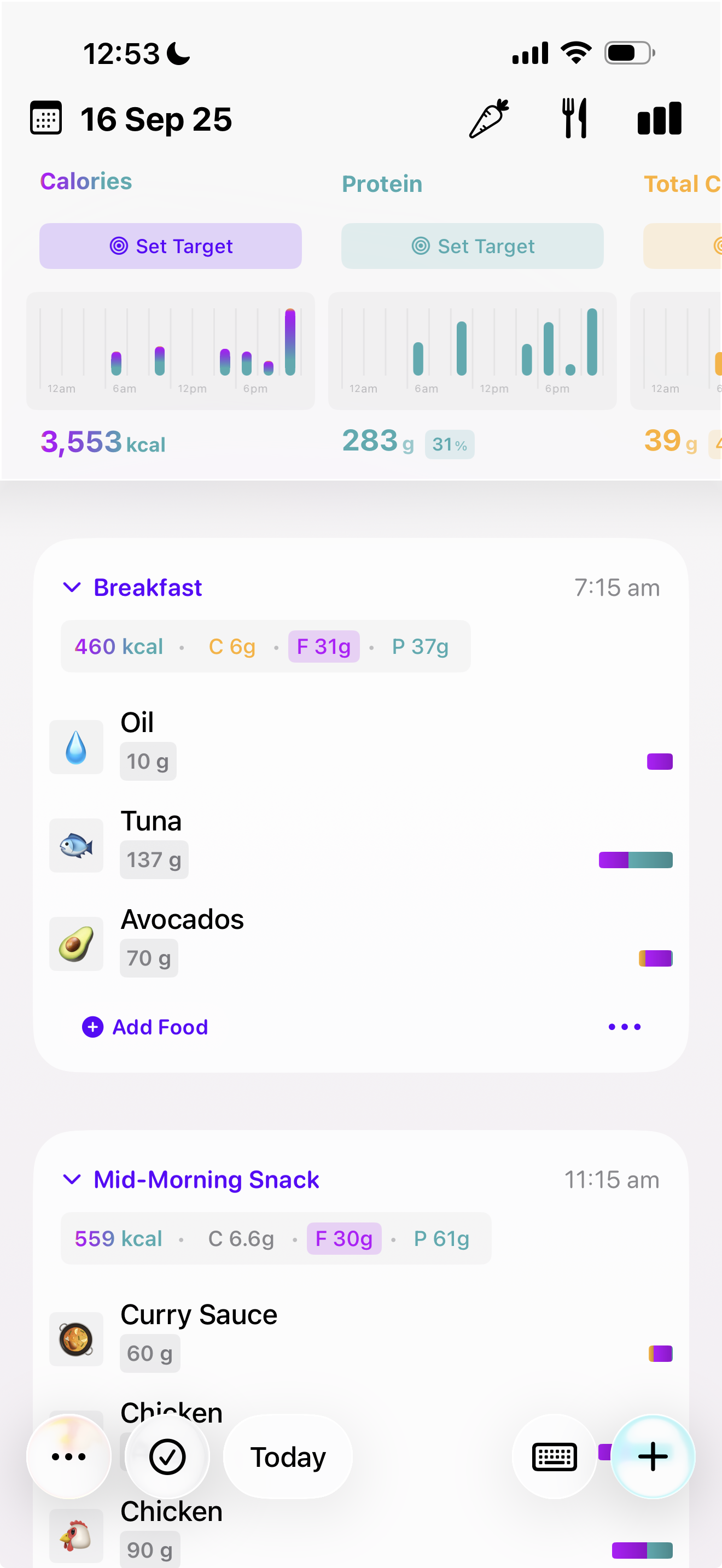The height and width of the screenshot is (1568, 722).
Task: Open Breakfast more options menu
Action: [x=624, y=1027]
